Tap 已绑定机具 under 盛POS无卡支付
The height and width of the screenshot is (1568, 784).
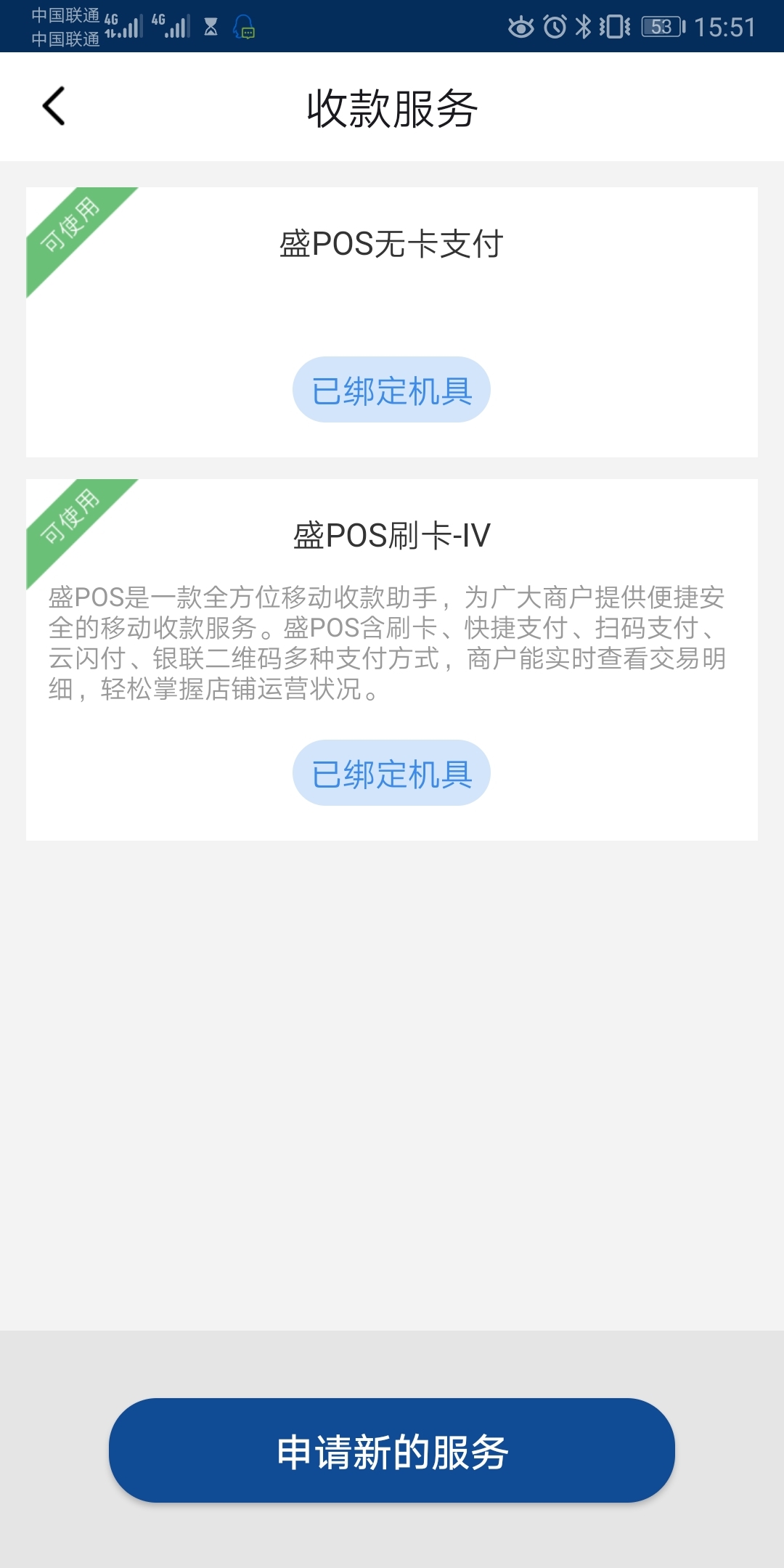(x=392, y=390)
